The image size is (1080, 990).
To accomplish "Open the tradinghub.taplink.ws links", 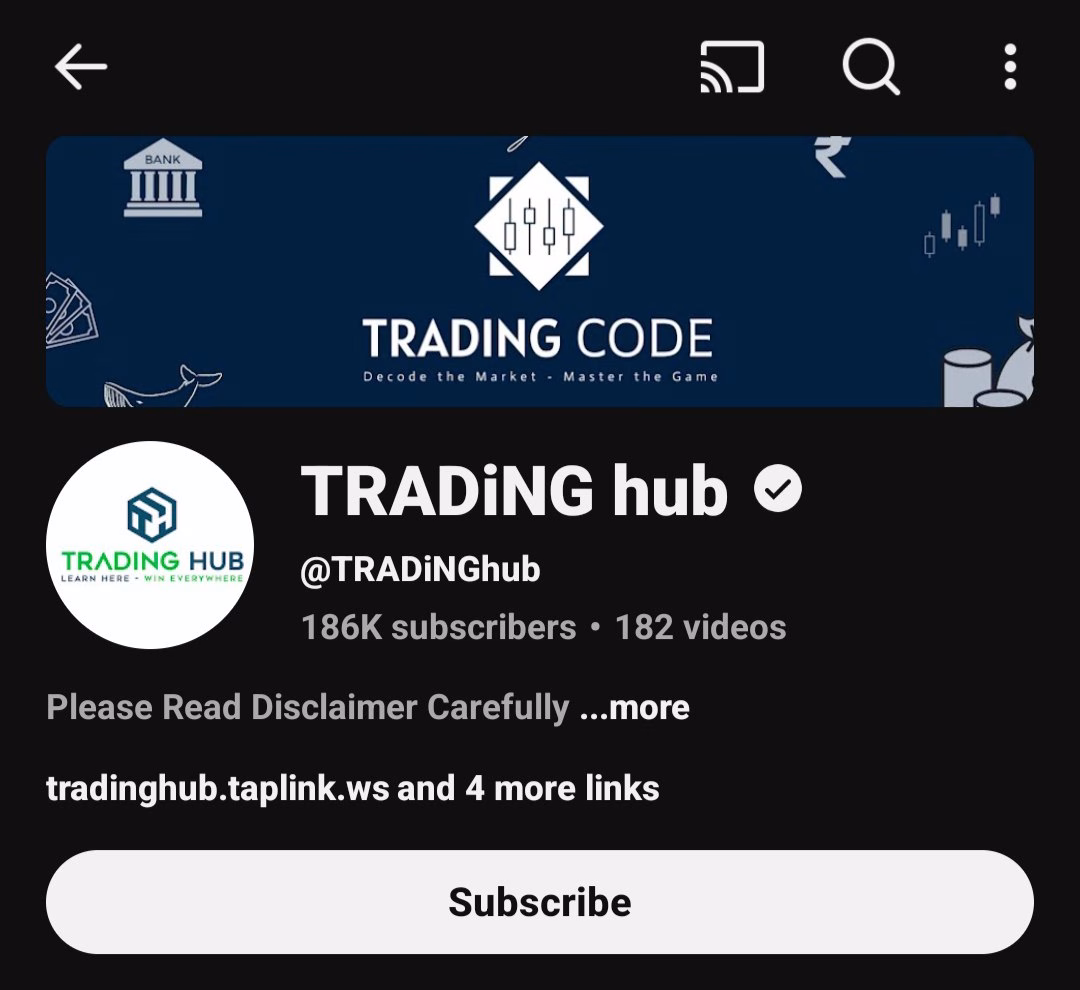I will (352, 788).
